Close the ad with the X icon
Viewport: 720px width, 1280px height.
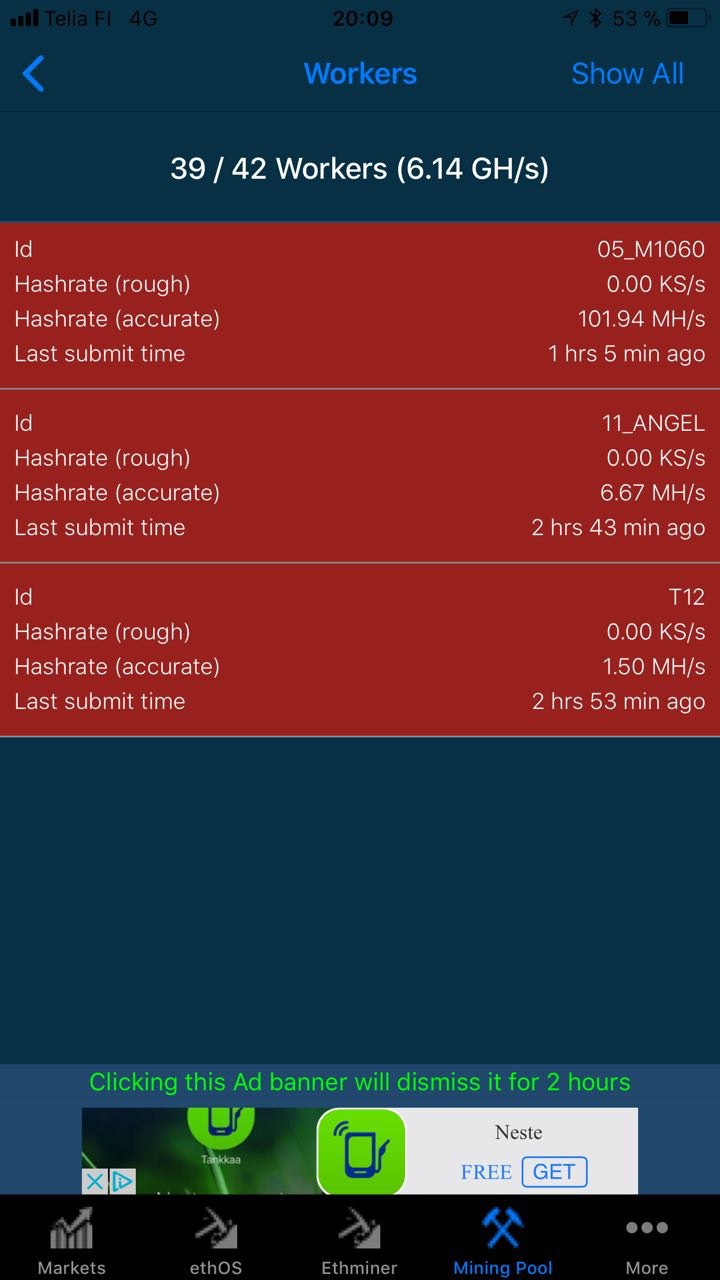[94, 1182]
